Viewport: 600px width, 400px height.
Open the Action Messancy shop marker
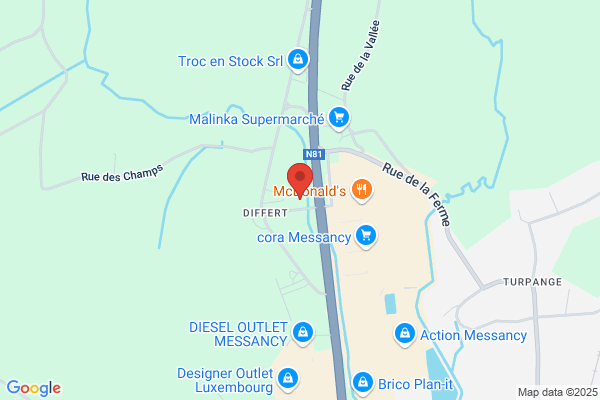coord(404,335)
